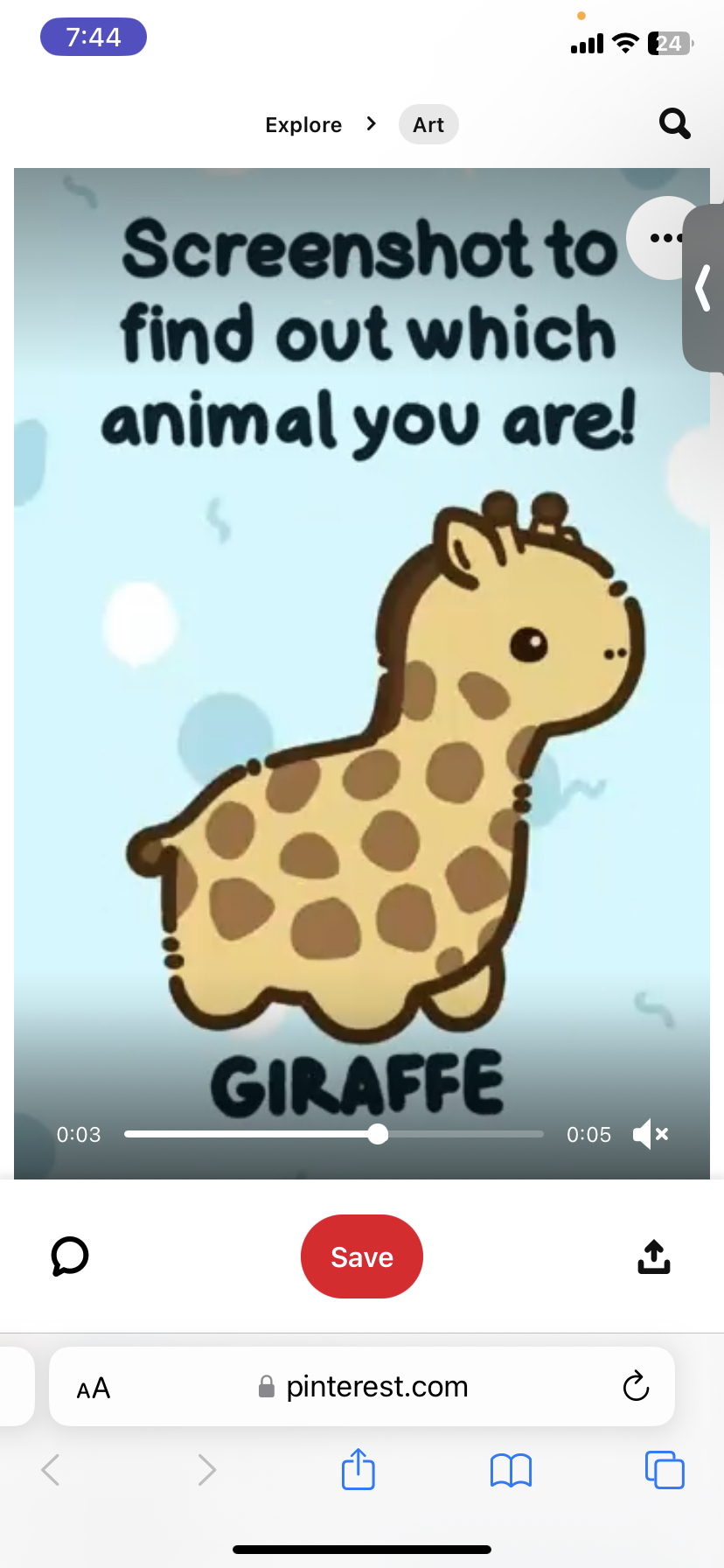Reload the page
This screenshot has width=724, height=1568.
(636, 1387)
